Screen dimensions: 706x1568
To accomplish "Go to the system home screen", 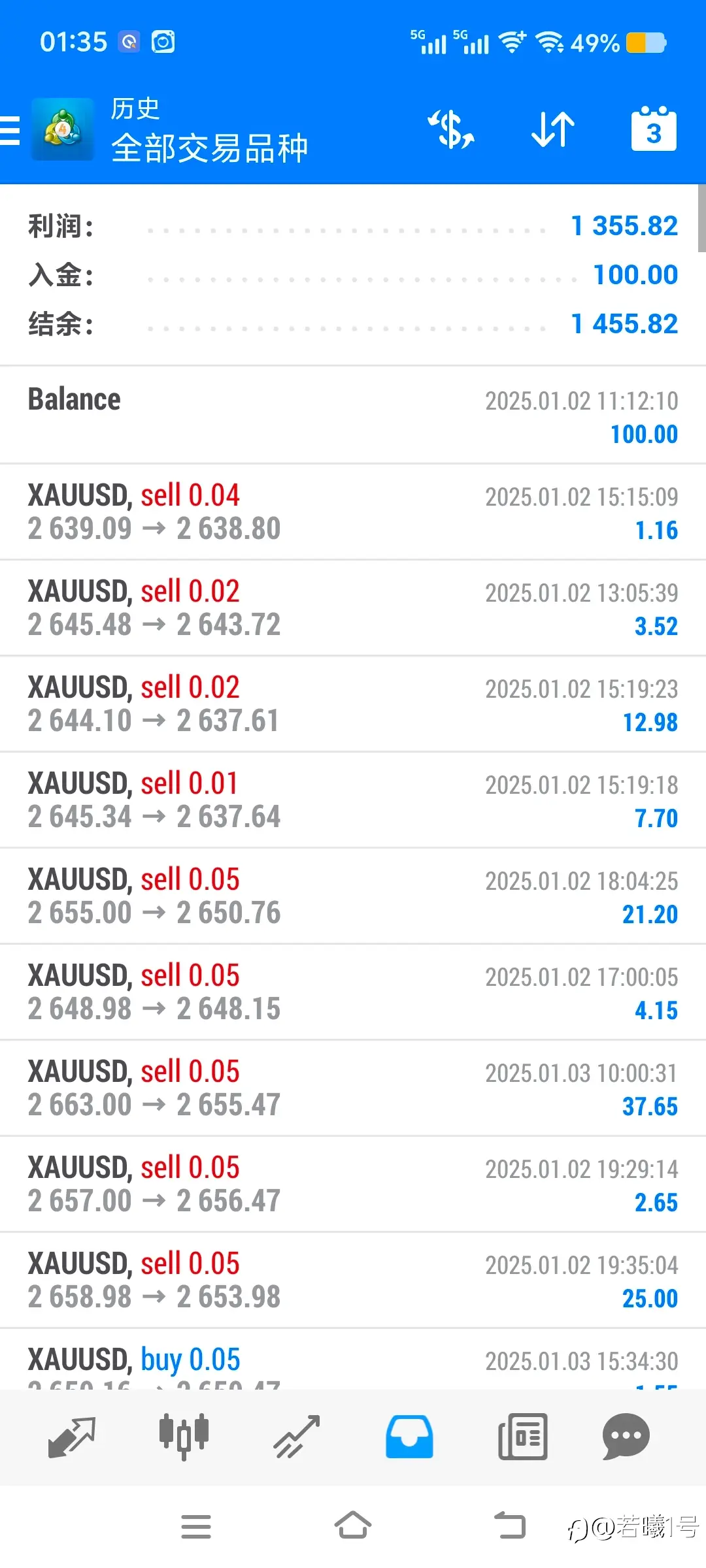I will pyautogui.click(x=353, y=1526).
